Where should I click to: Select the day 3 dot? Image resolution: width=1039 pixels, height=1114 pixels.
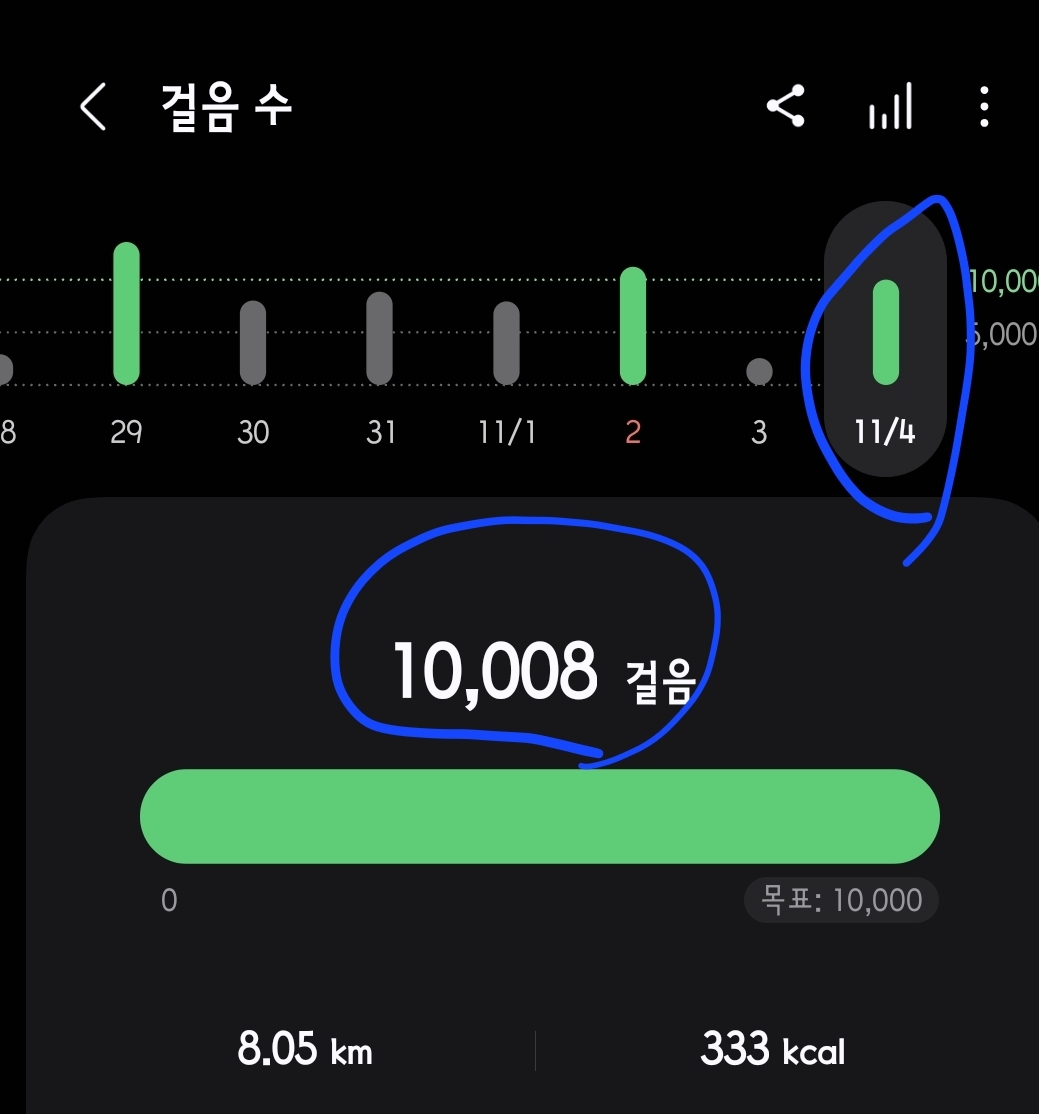click(760, 371)
